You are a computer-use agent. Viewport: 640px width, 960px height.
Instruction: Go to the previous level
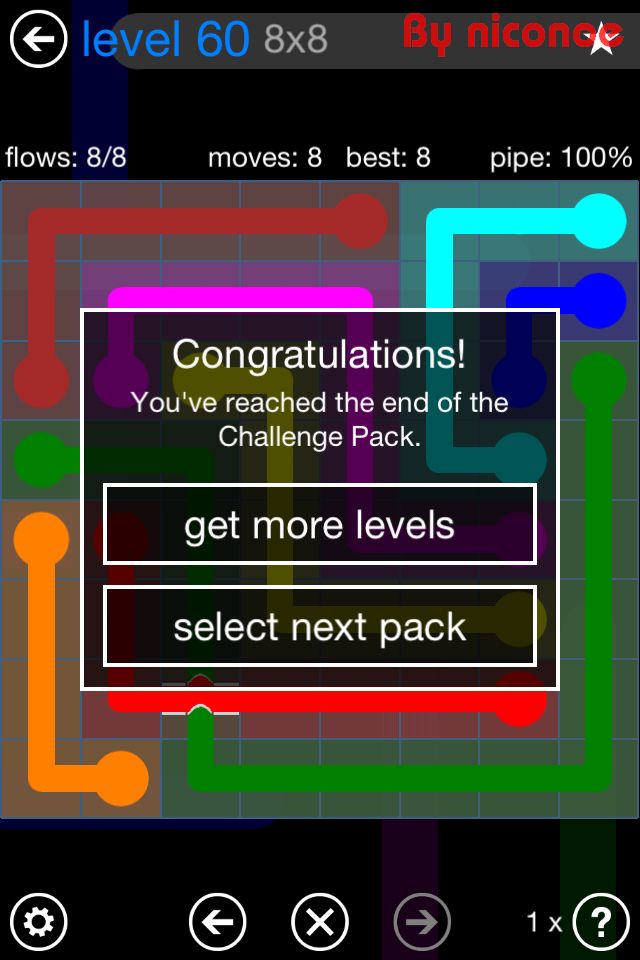(217, 921)
